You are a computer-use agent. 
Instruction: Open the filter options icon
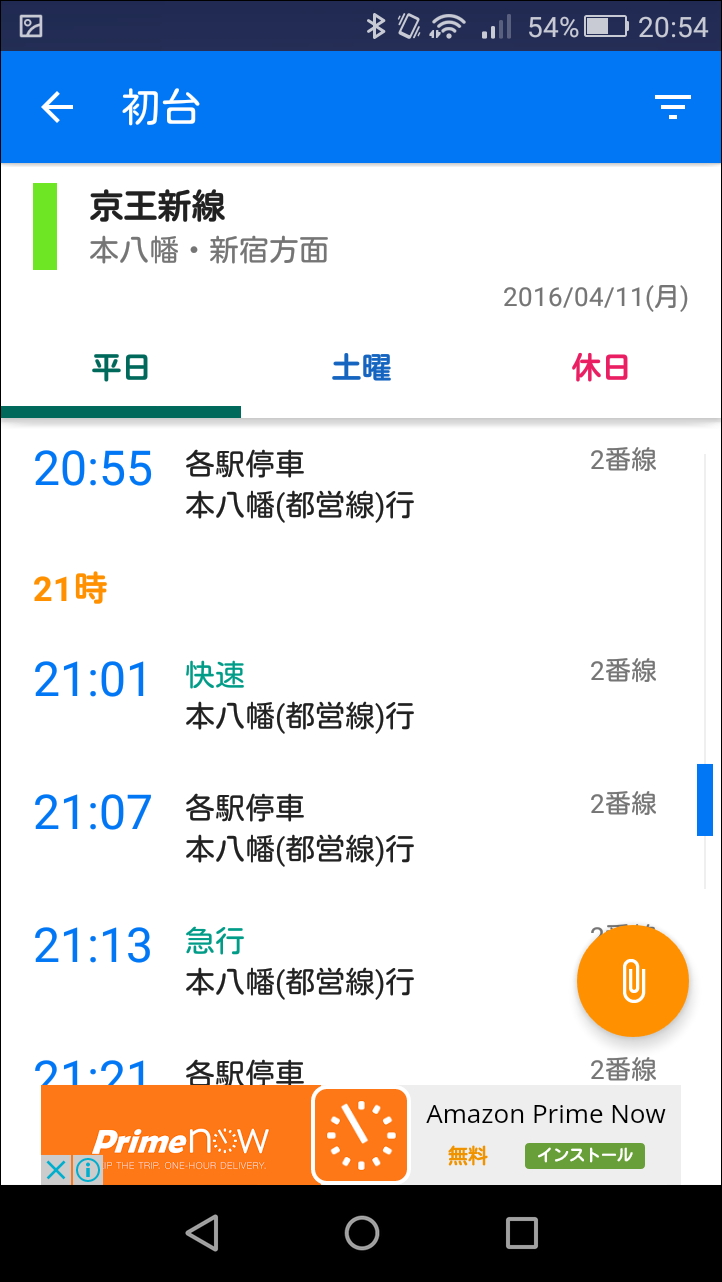(673, 106)
